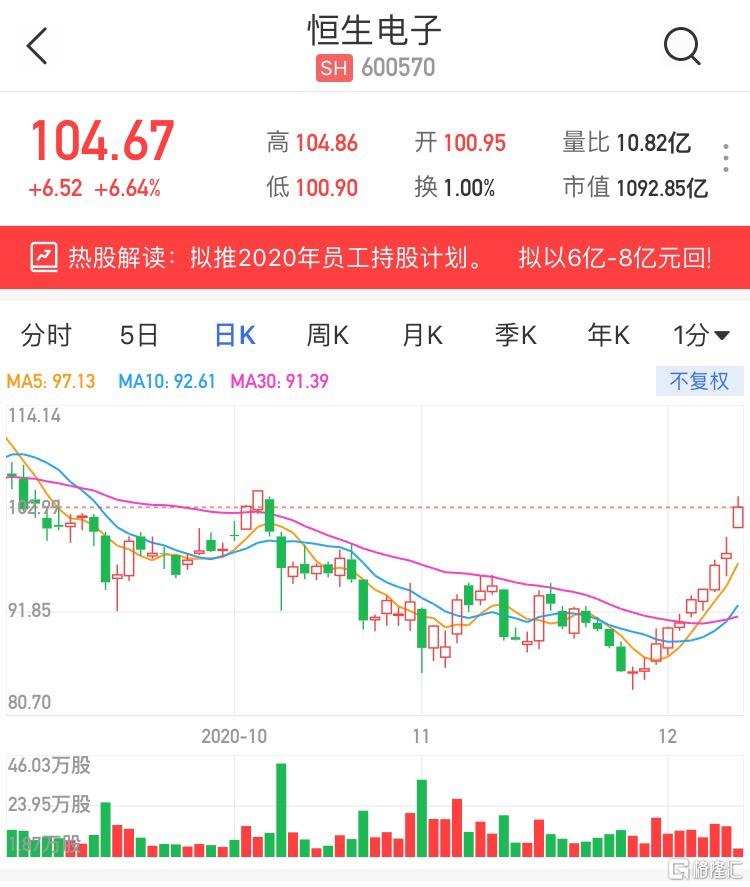
Task: Switch to the 年K chart tab
Action: pyautogui.click(x=608, y=336)
